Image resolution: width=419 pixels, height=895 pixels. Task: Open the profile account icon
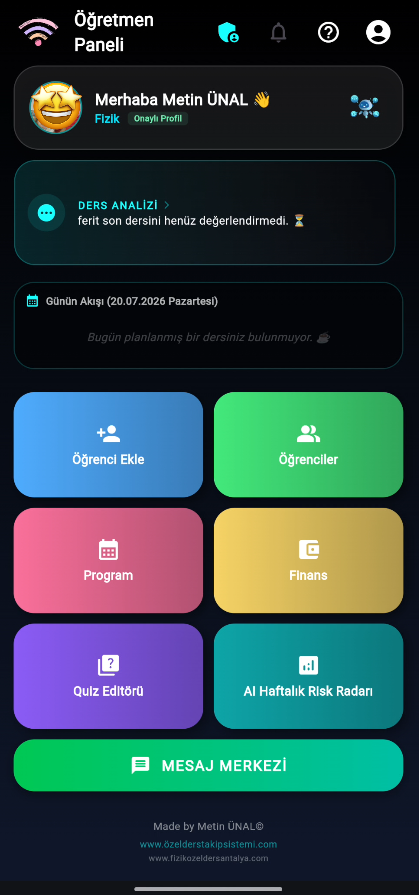[x=378, y=33]
